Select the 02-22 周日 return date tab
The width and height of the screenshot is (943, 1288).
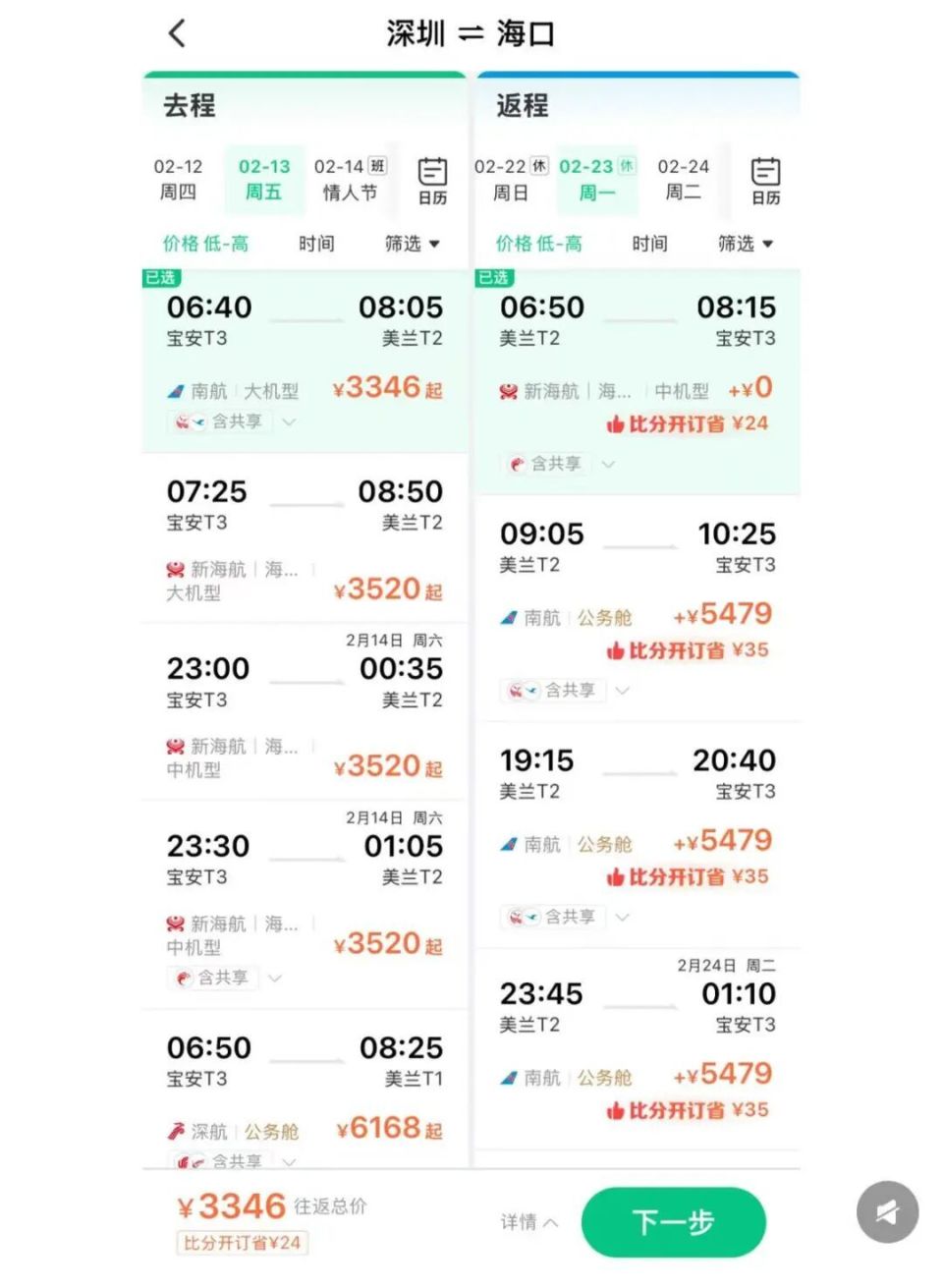(x=510, y=179)
